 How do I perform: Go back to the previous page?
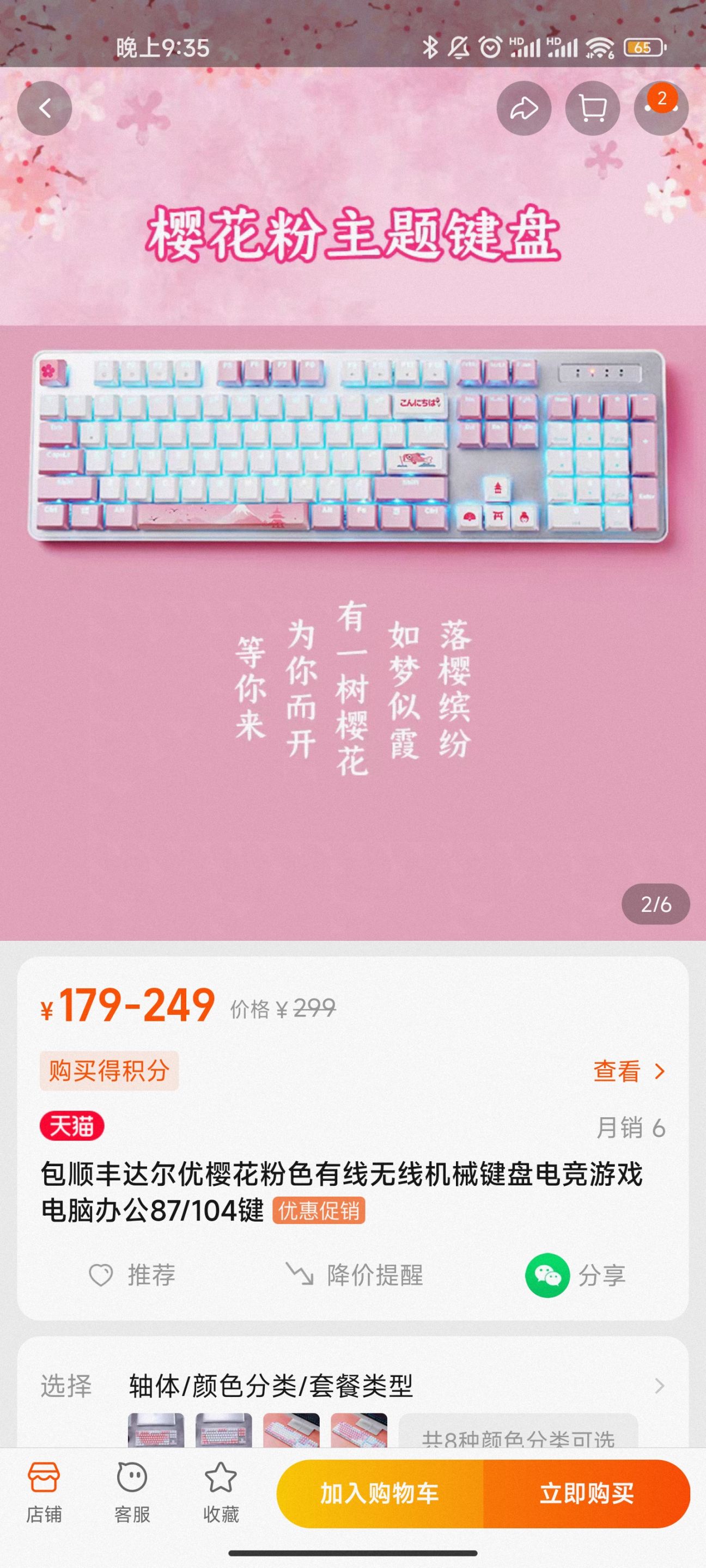click(45, 108)
